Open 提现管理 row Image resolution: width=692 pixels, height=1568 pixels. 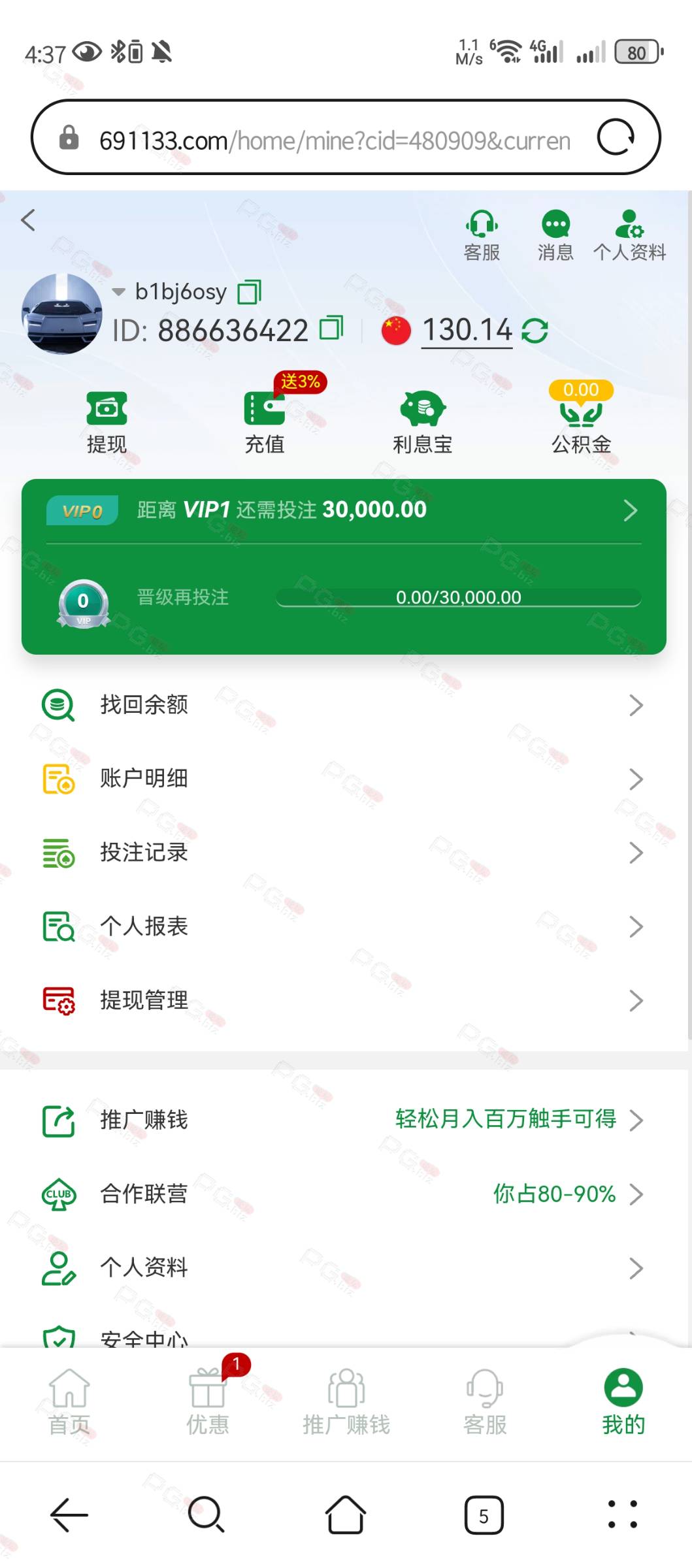(x=344, y=1000)
